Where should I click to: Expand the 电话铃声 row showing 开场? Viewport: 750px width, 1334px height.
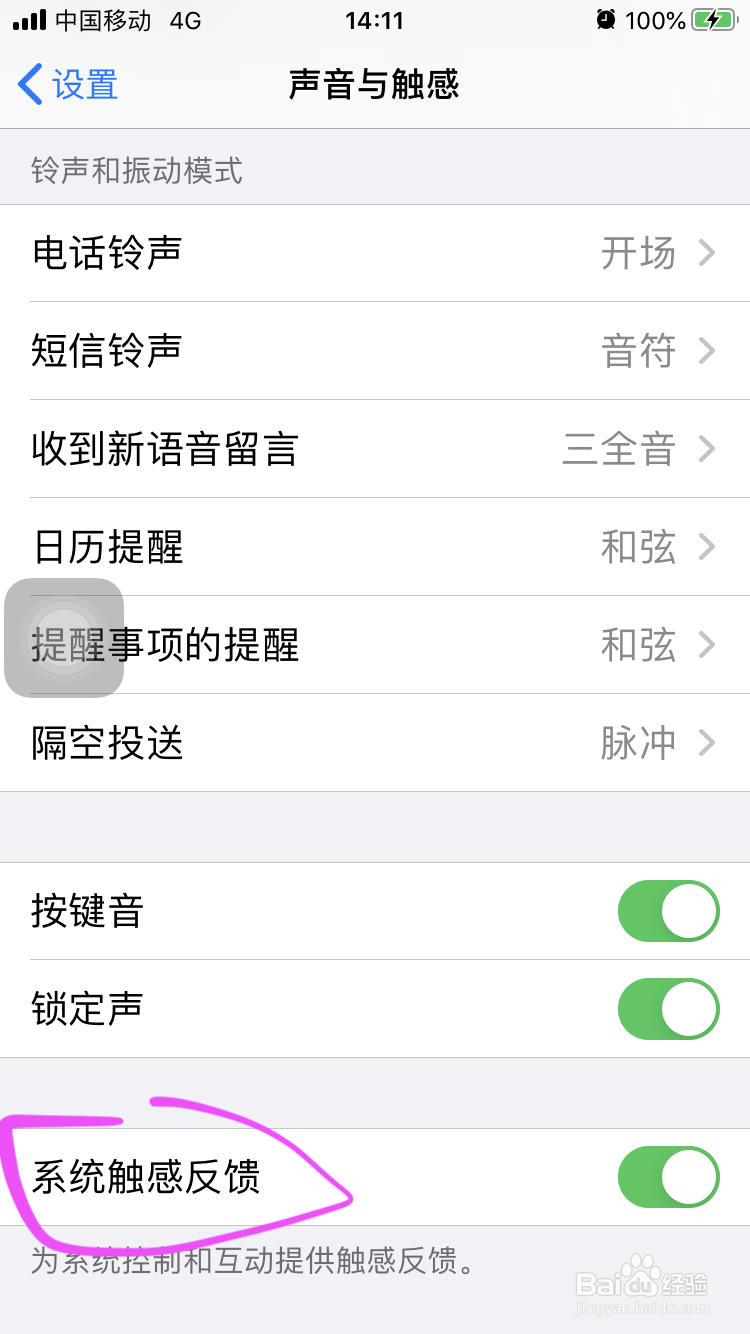pos(375,253)
